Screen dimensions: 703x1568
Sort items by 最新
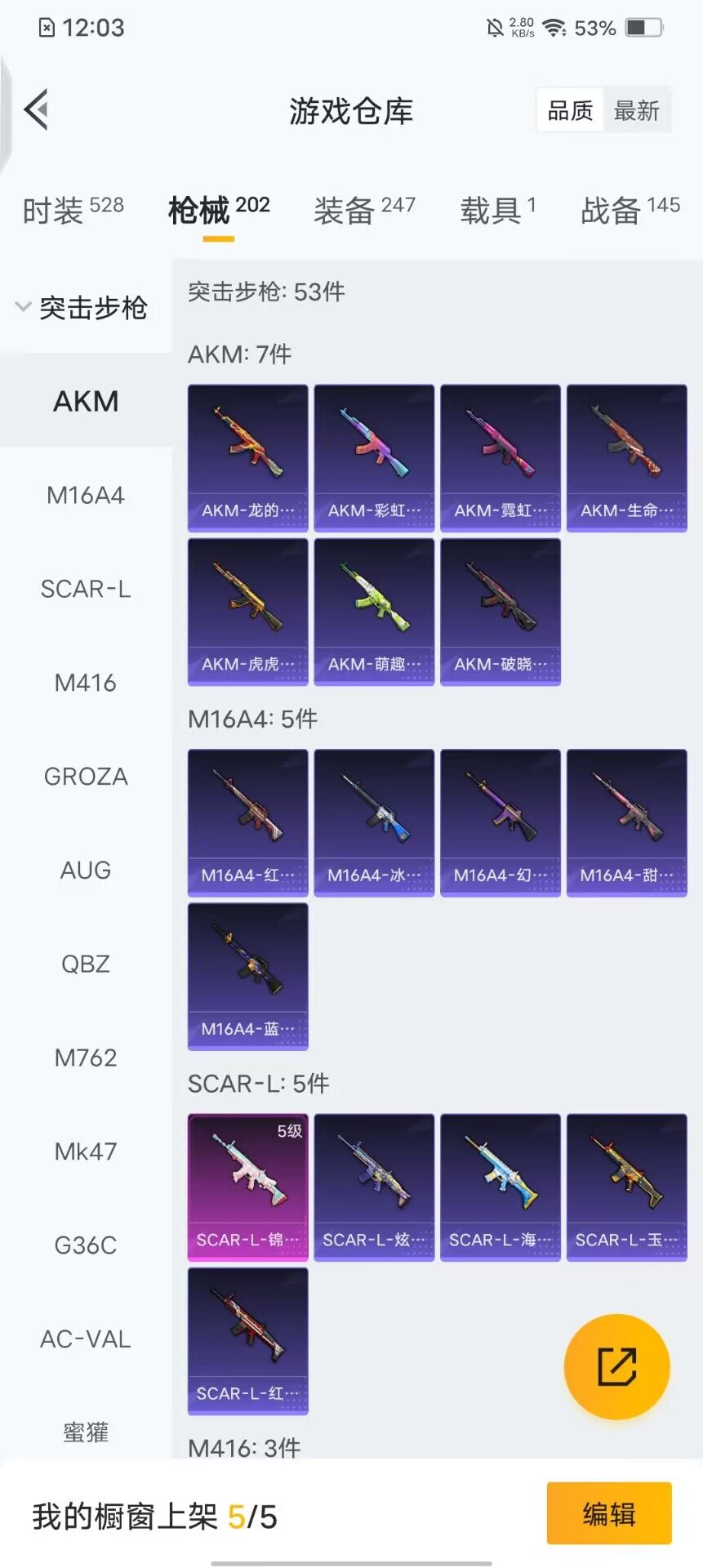click(636, 110)
